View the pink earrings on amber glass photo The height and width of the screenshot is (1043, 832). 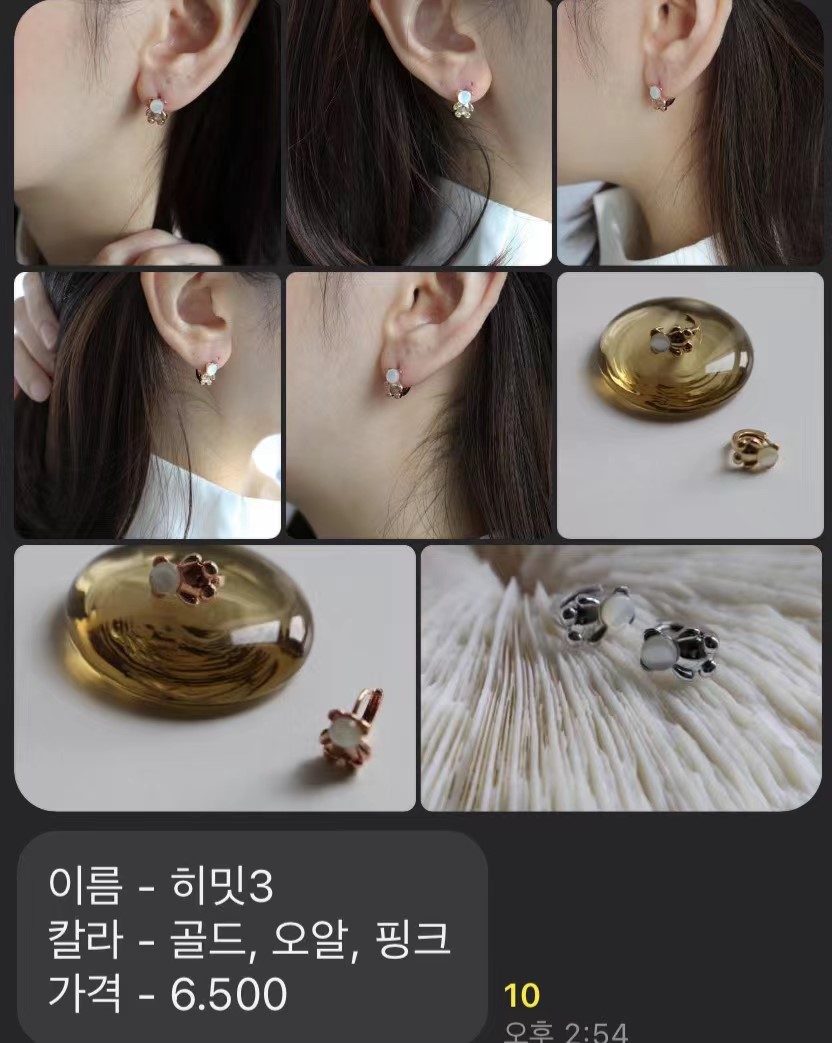point(214,677)
